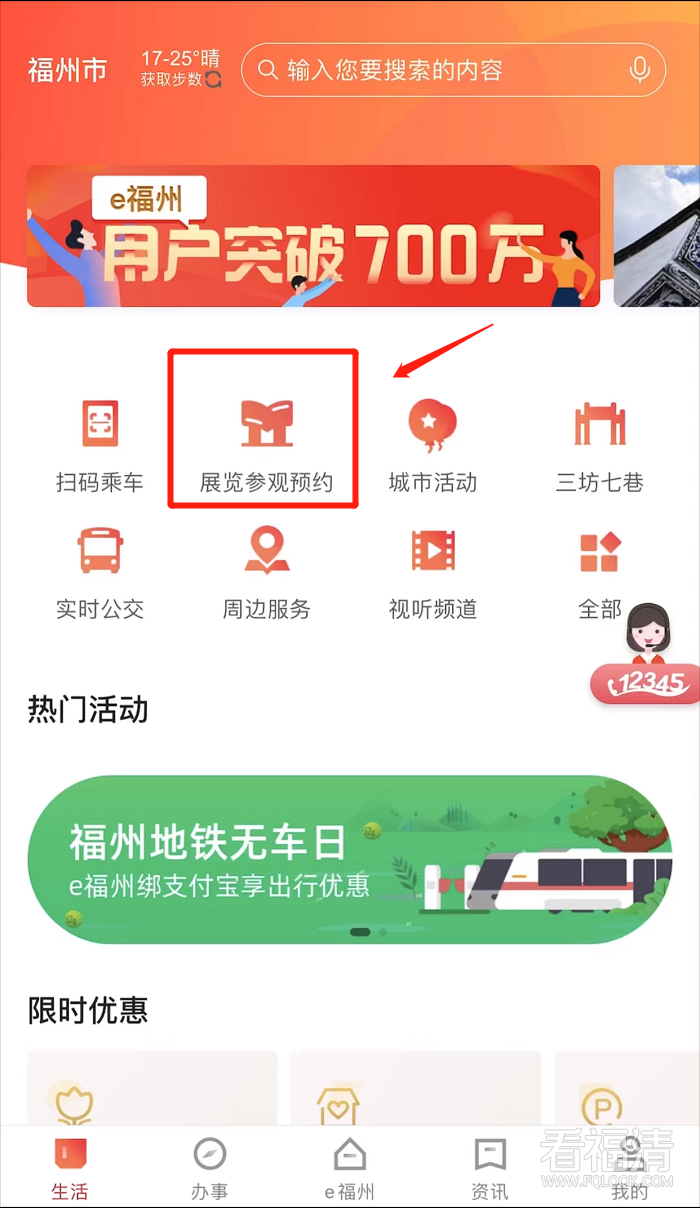Show 全部 all services
This screenshot has width=700, height=1208.
pyautogui.click(x=599, y=572)
